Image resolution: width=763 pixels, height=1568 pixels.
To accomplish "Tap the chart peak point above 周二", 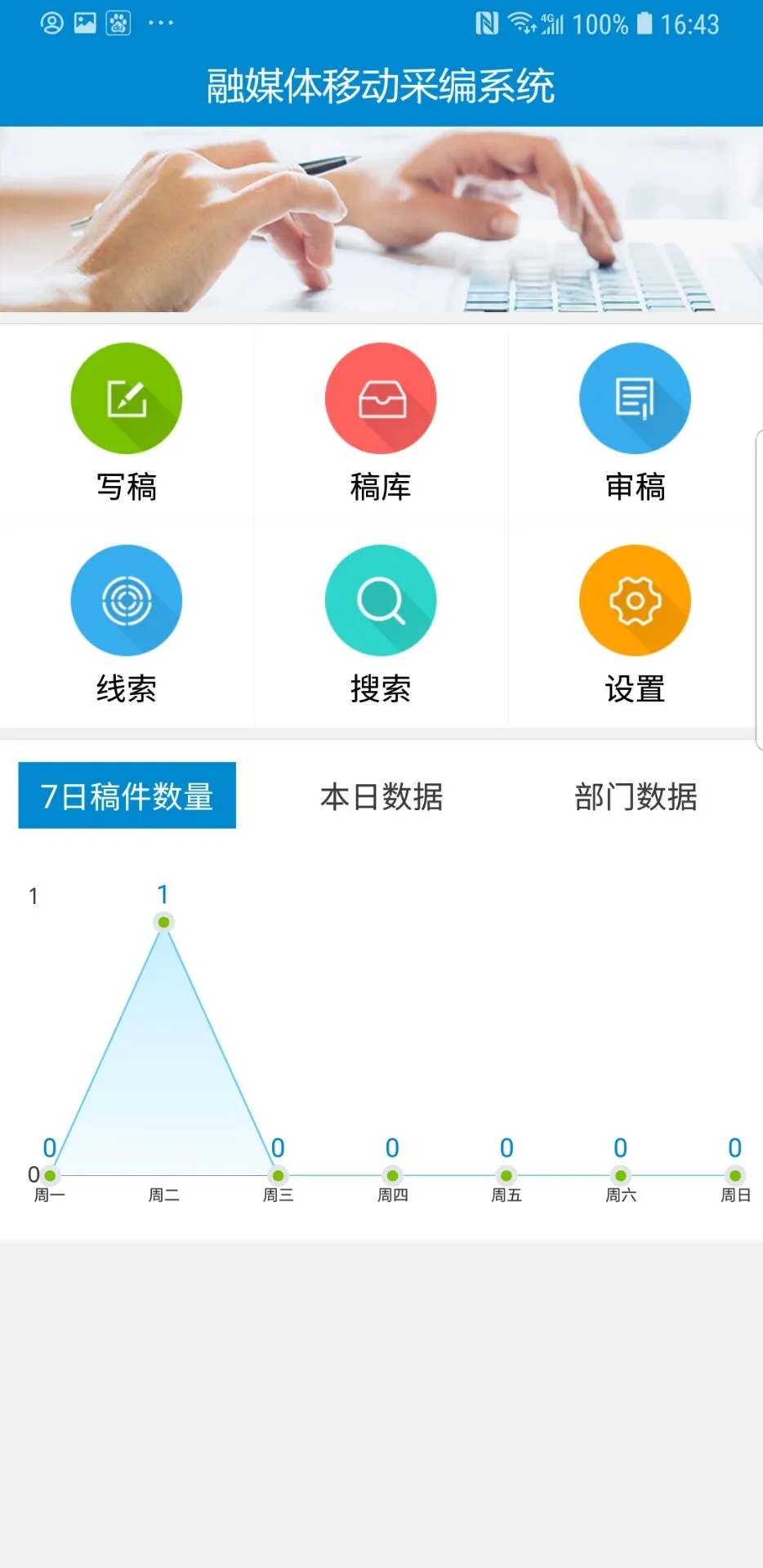I will pyautogui.click(x=164, y=922).
